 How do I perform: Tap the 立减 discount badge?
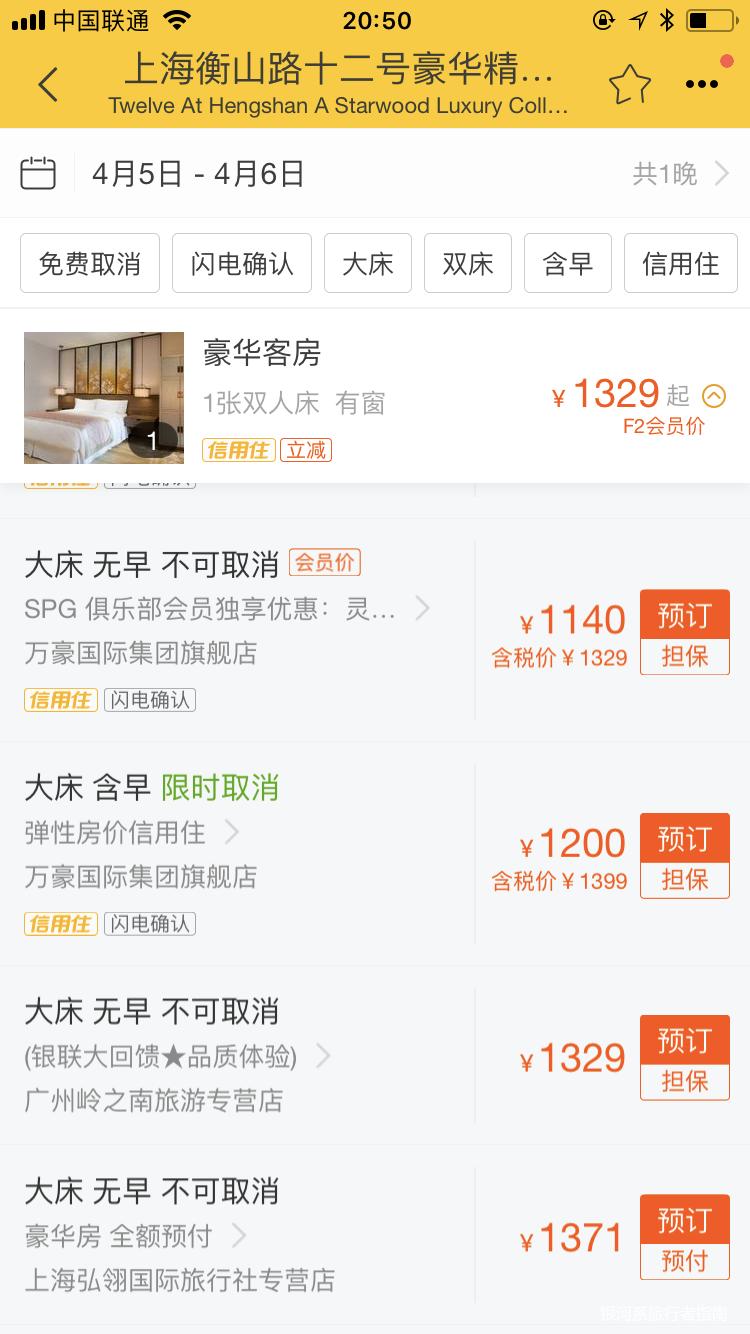click(305, 450)
